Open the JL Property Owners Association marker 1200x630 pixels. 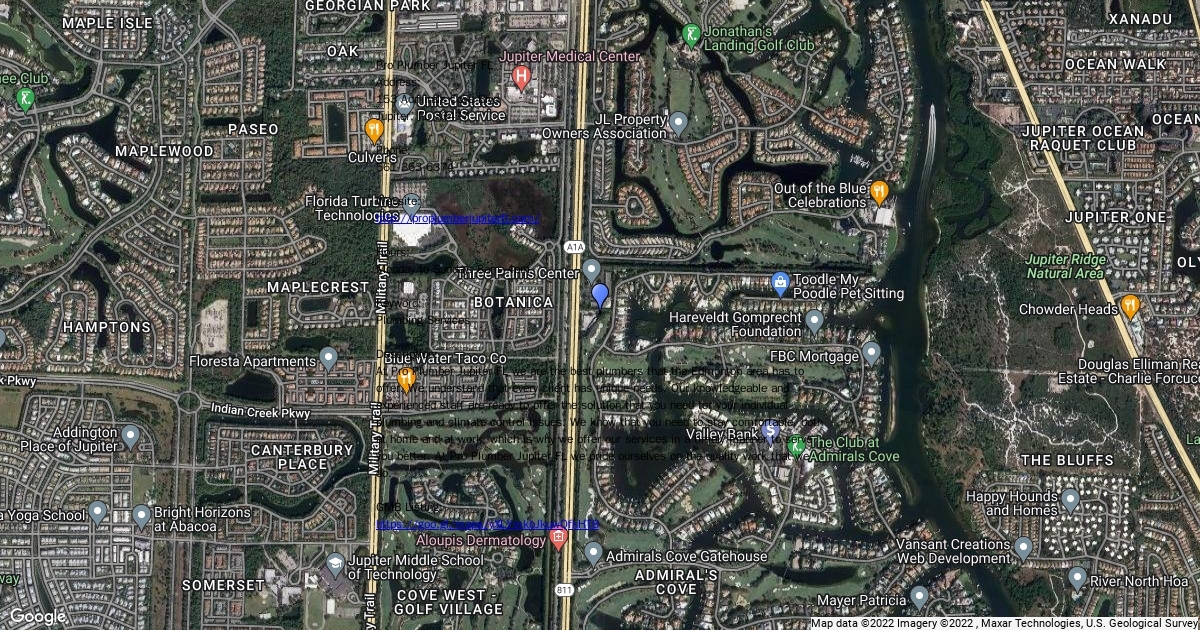679,122
